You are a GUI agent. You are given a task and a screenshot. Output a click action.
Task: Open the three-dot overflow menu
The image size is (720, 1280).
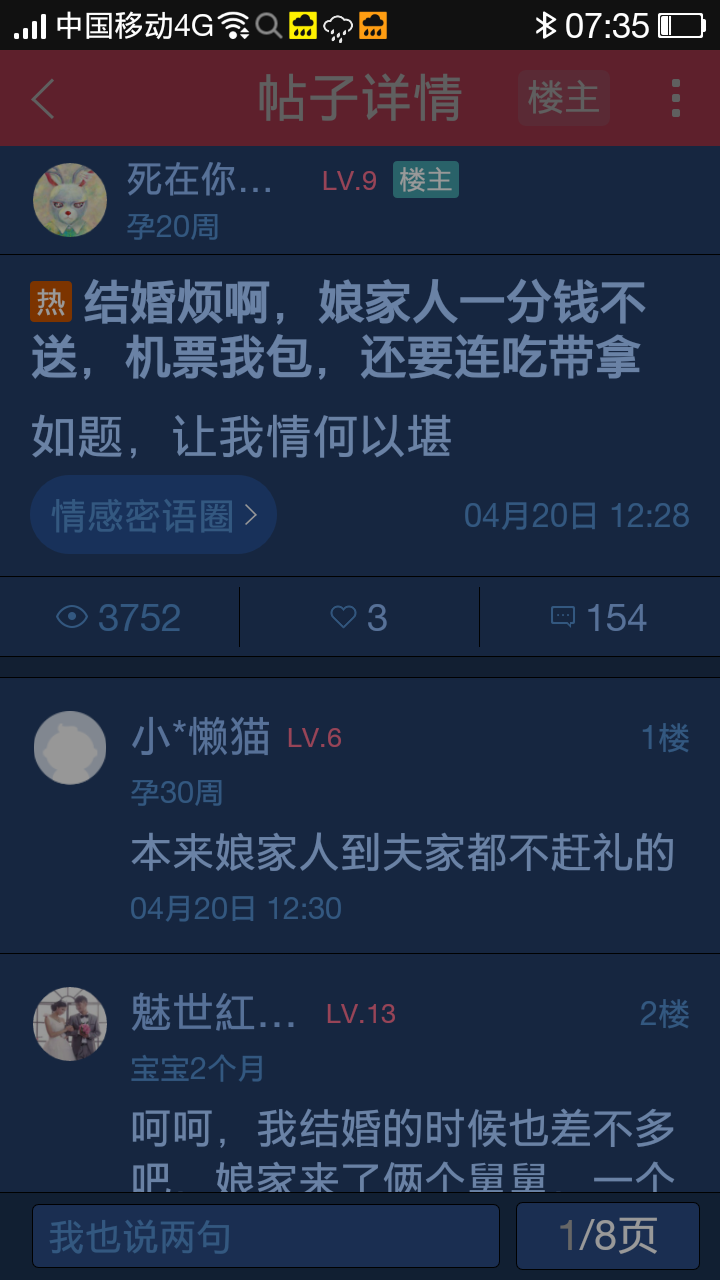click(676, 98)
